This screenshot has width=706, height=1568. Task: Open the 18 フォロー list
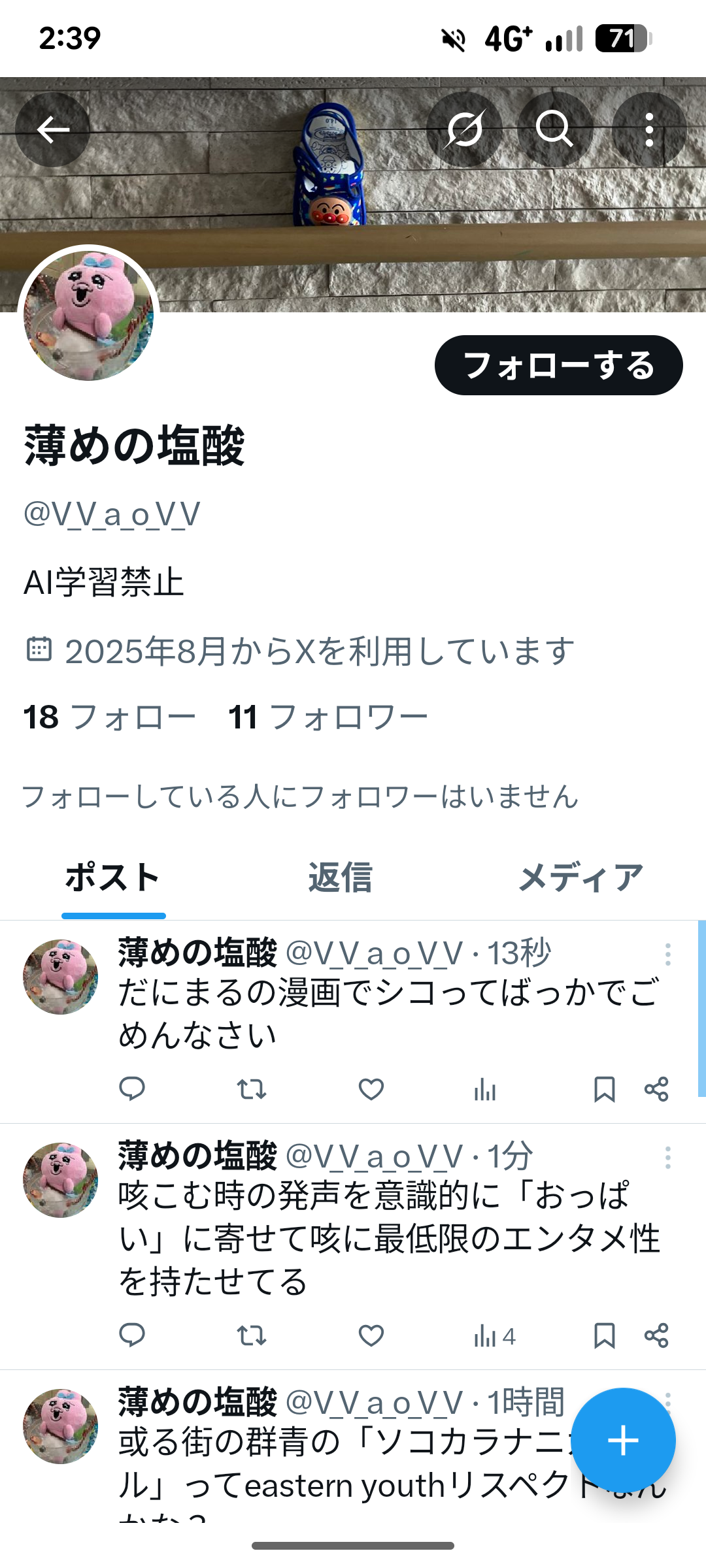pyautogui.click(x=109, y=717)
